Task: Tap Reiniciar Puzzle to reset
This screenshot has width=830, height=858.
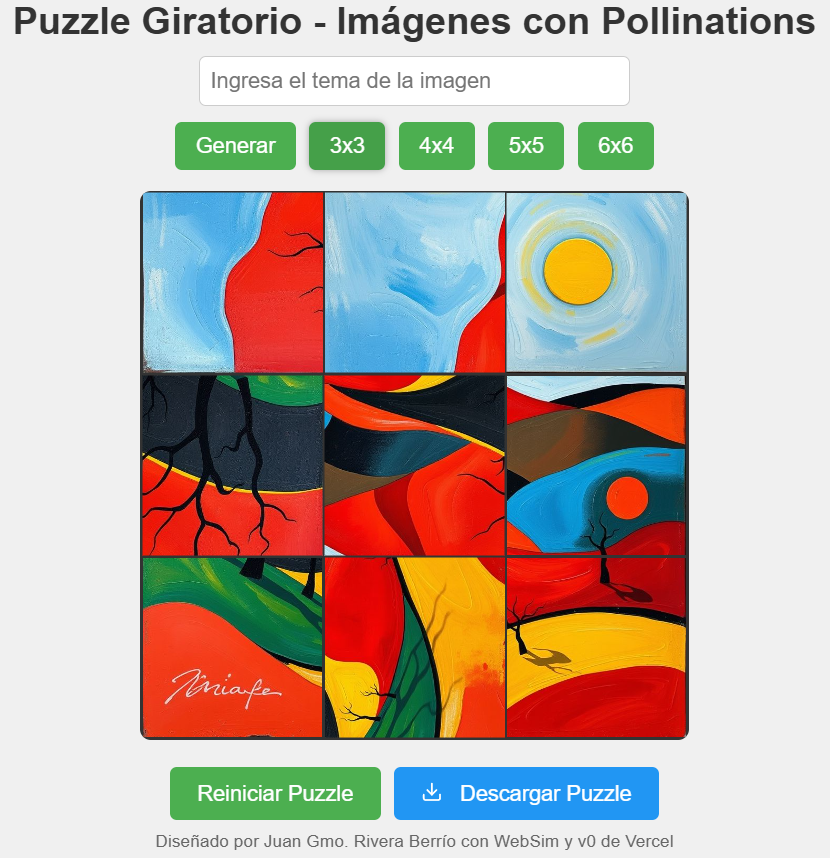Action: click(x=275, y=794)
